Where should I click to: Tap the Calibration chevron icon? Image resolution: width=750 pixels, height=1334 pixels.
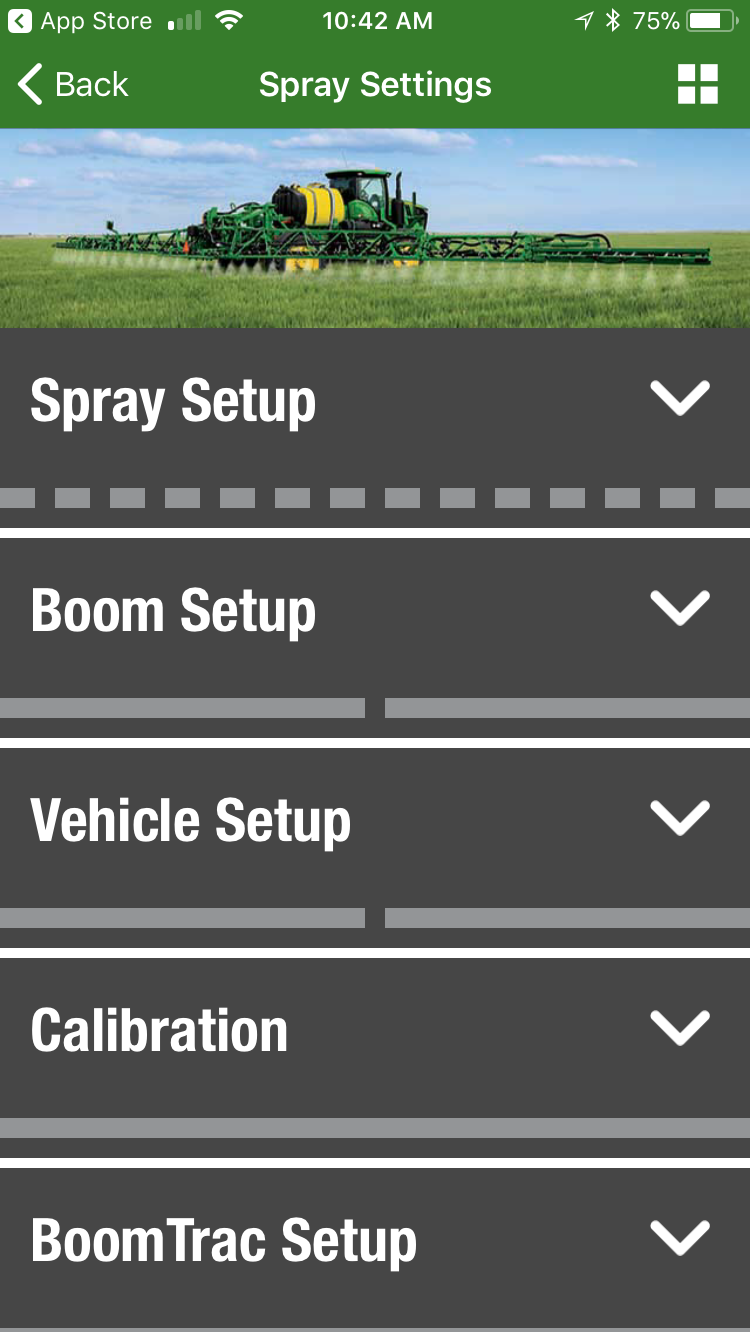coord(679,1027)
